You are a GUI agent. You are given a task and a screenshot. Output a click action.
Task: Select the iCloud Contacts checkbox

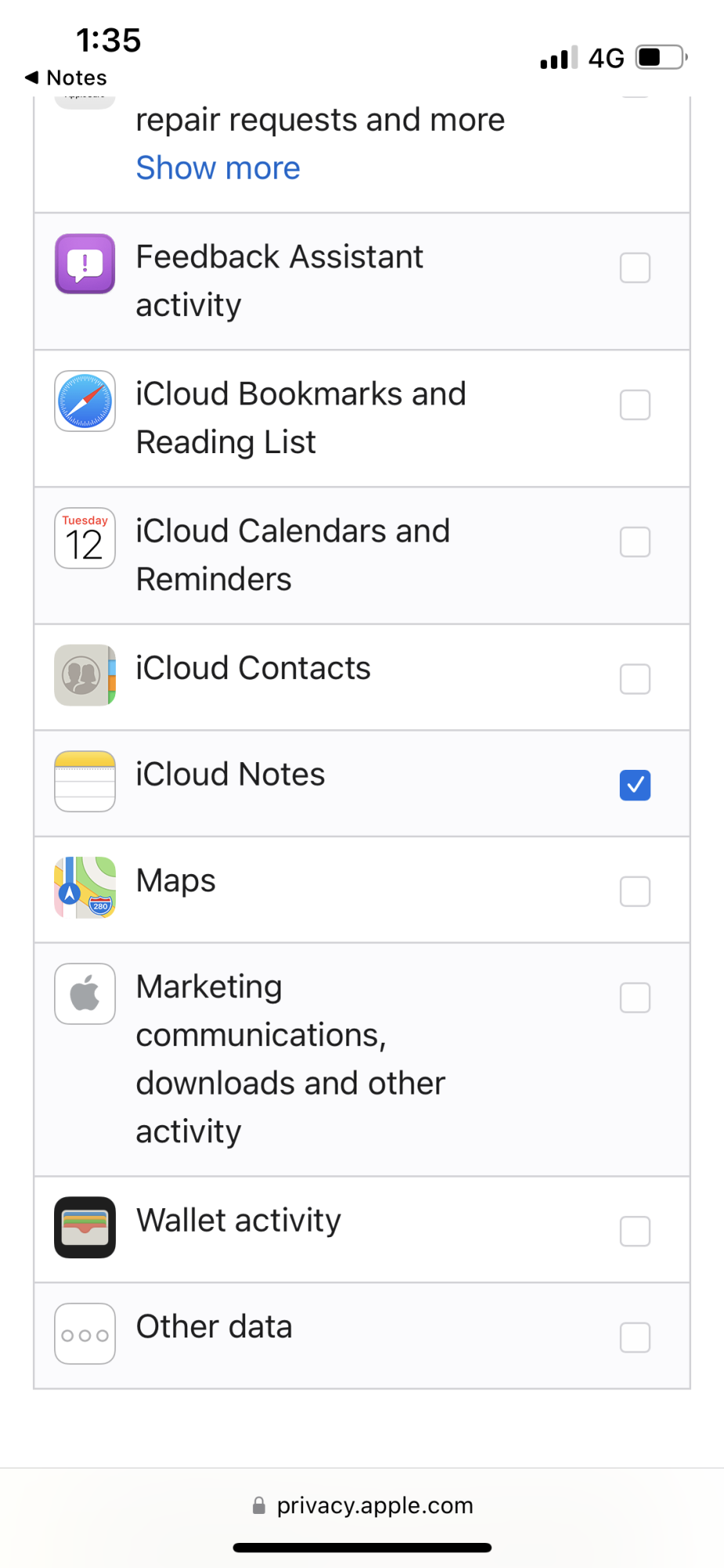[x=635, y=680]
